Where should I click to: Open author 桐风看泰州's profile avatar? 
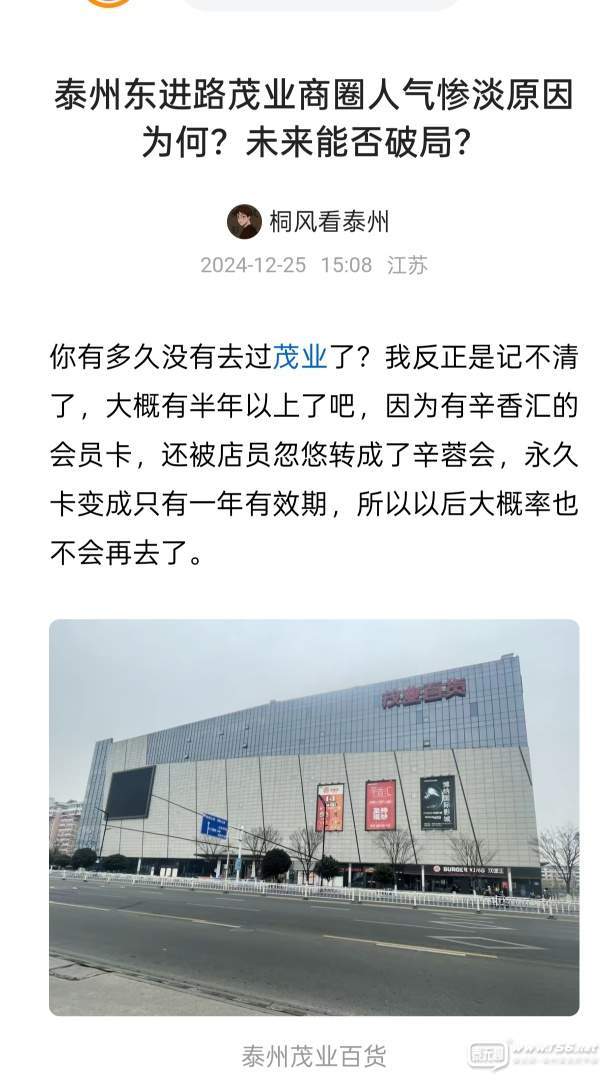pyautogui.click(x=244, y=221)
